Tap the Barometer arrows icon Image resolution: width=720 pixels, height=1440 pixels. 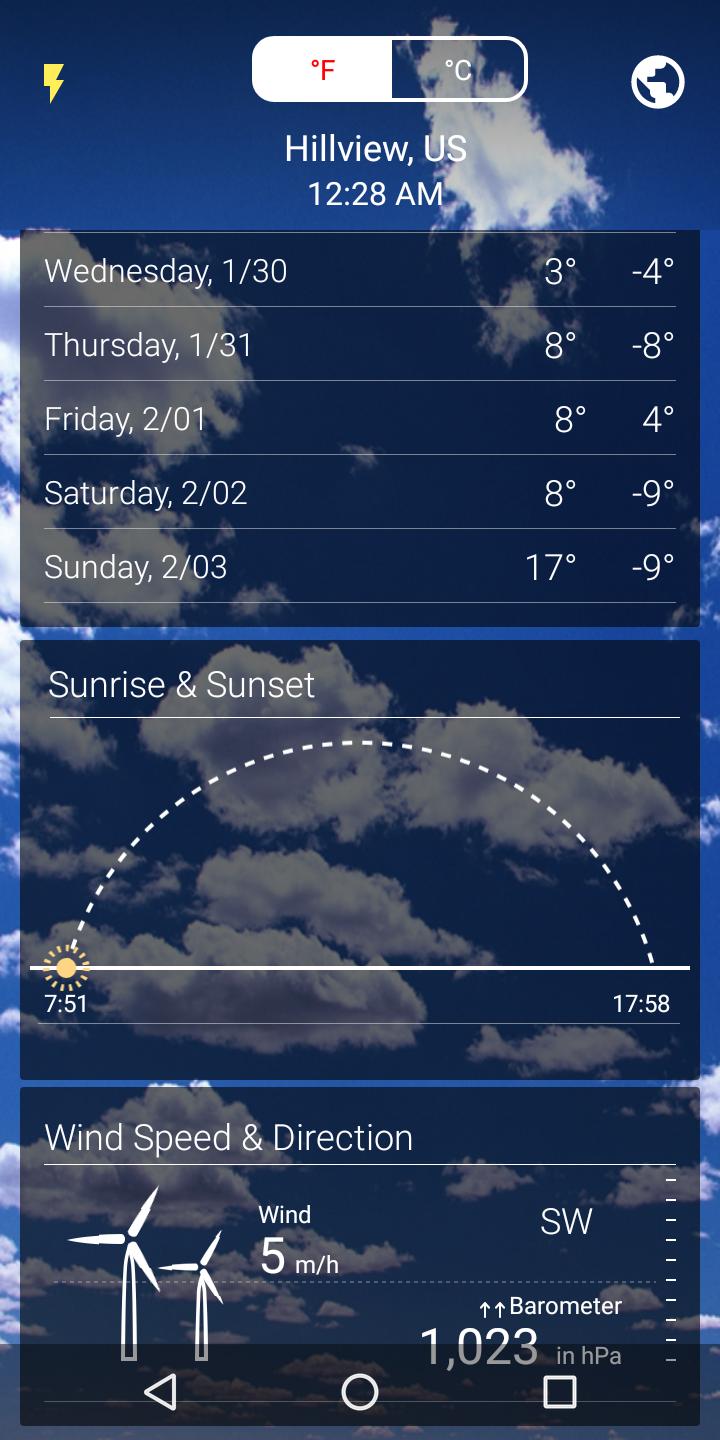coord(489,1306)
